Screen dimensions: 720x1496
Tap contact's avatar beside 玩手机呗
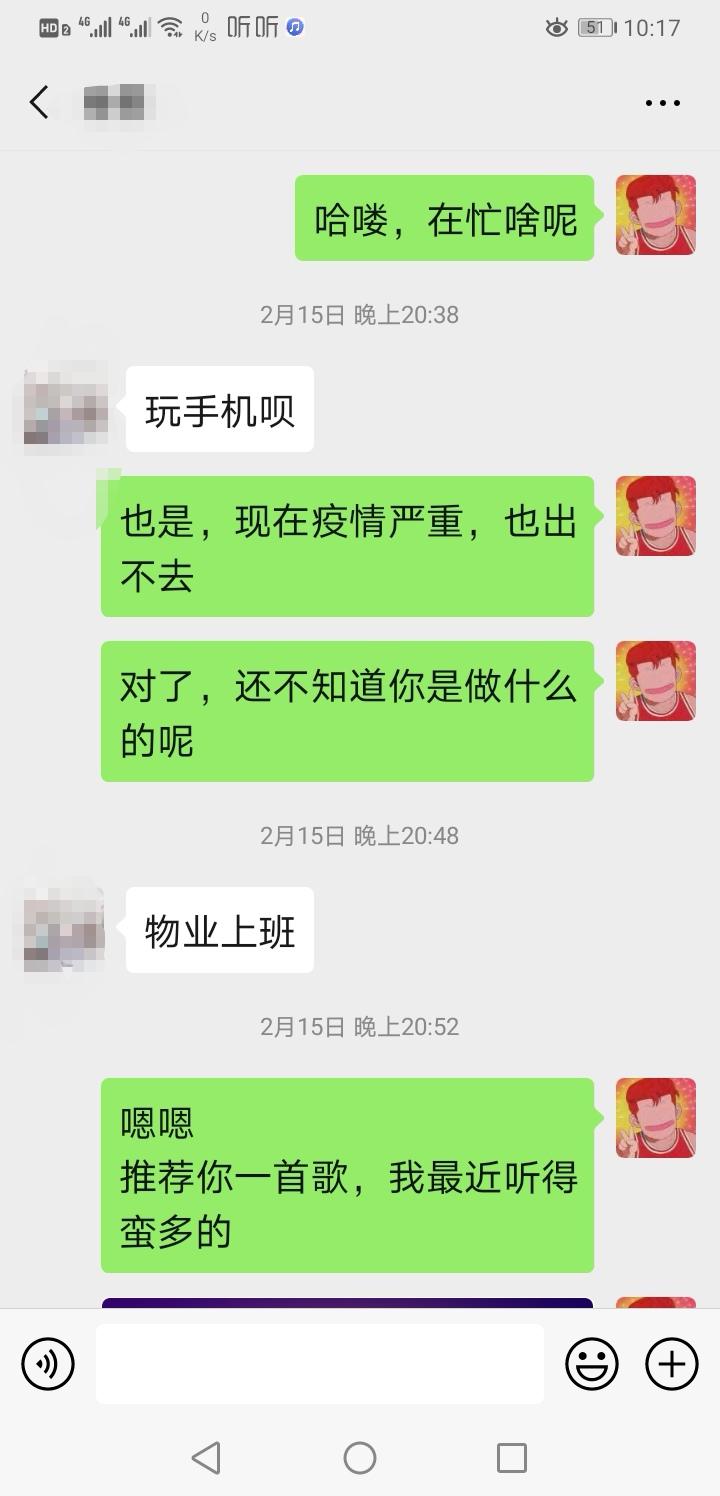(65, 407)
